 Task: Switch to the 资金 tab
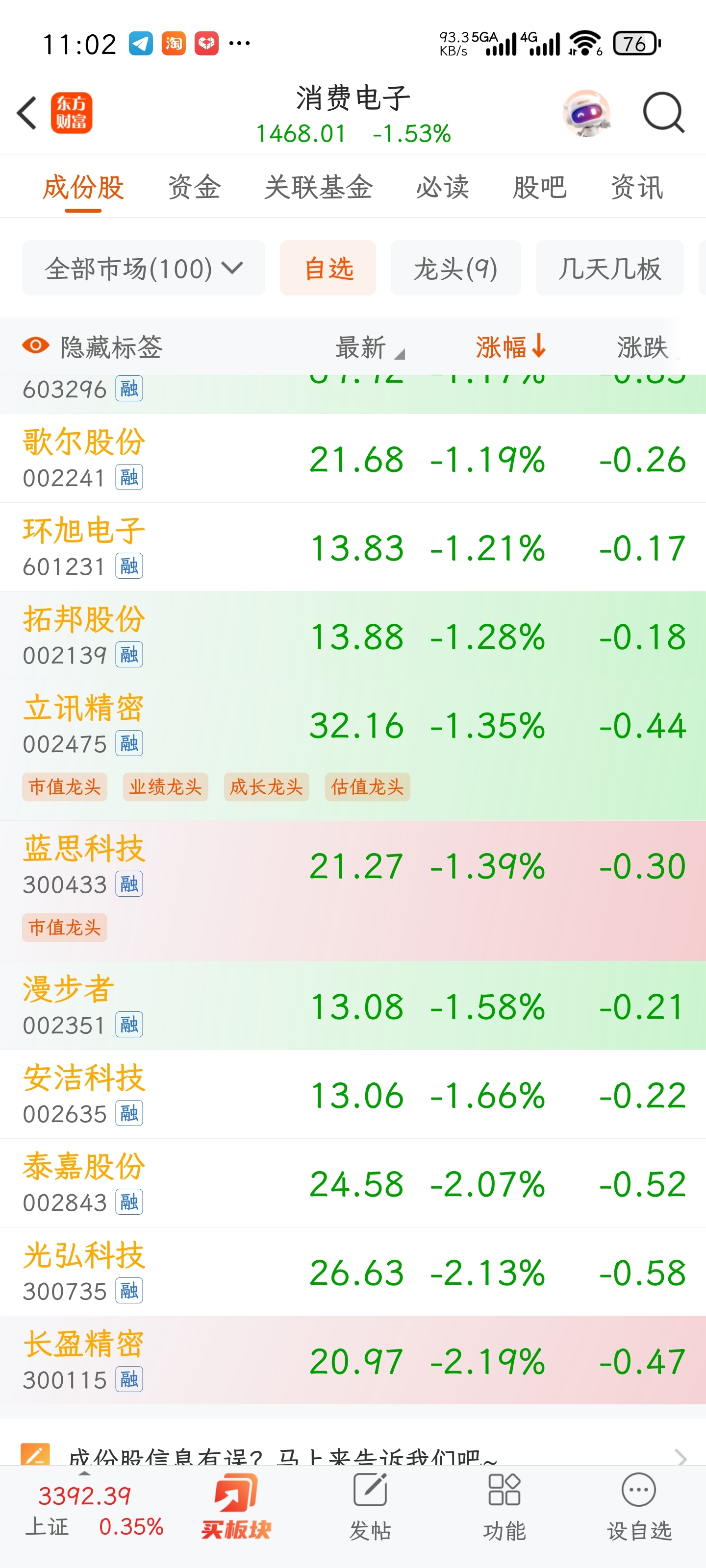click(194, 187)
